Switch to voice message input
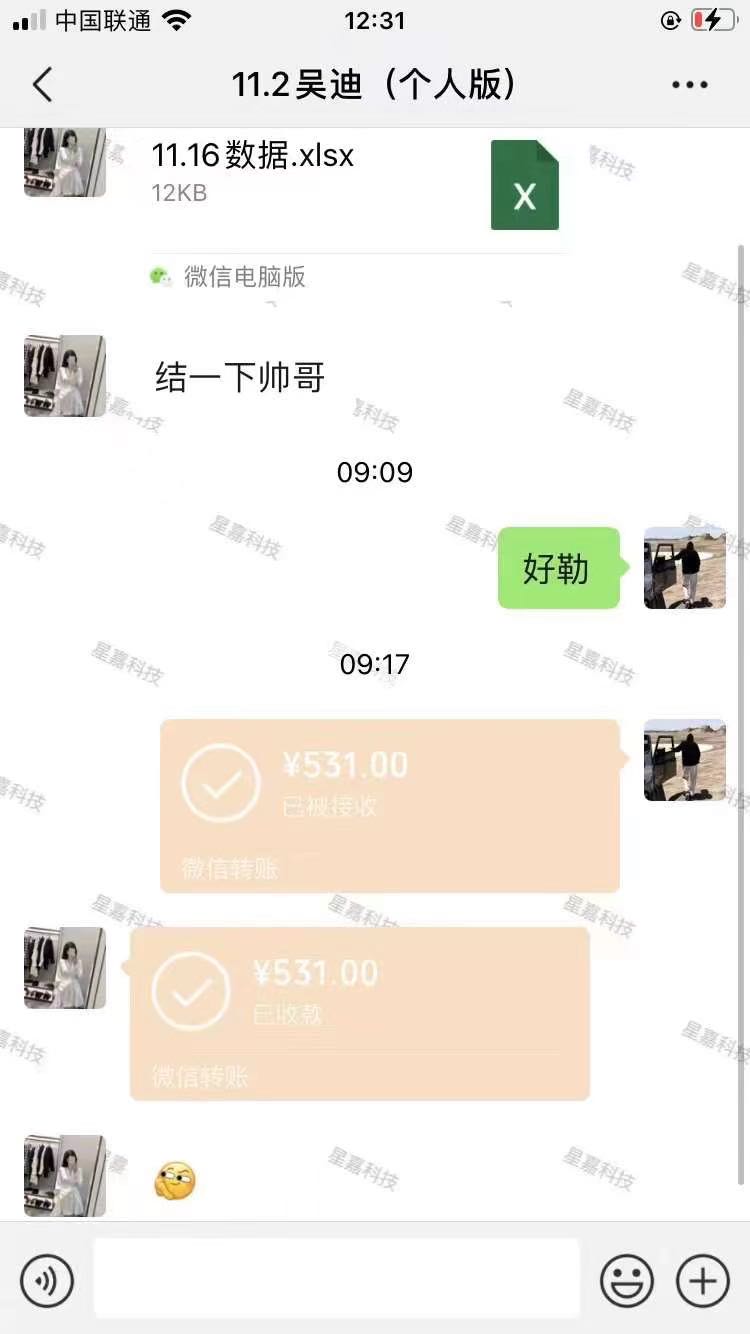Screen dimensions: 750x1334 [47, 1280]
